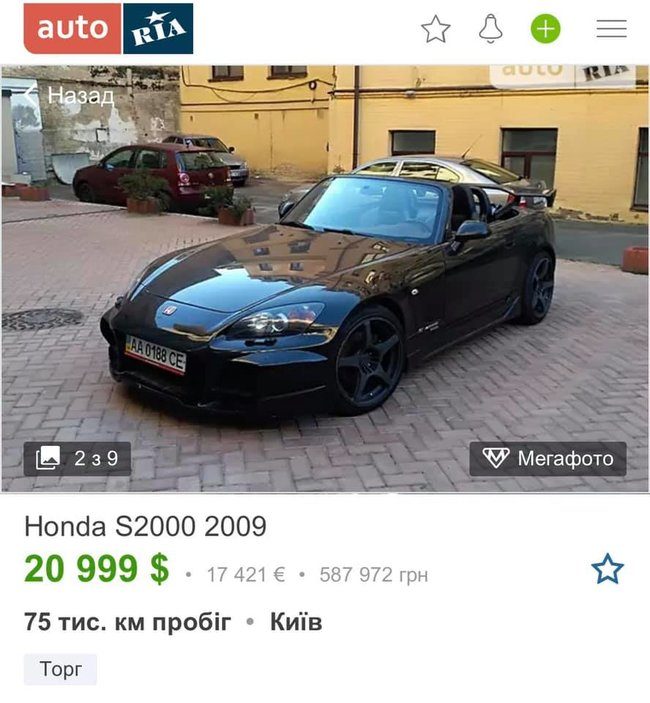Open the notifications bell
The image size is (650, 703).
tap(491, 29)
